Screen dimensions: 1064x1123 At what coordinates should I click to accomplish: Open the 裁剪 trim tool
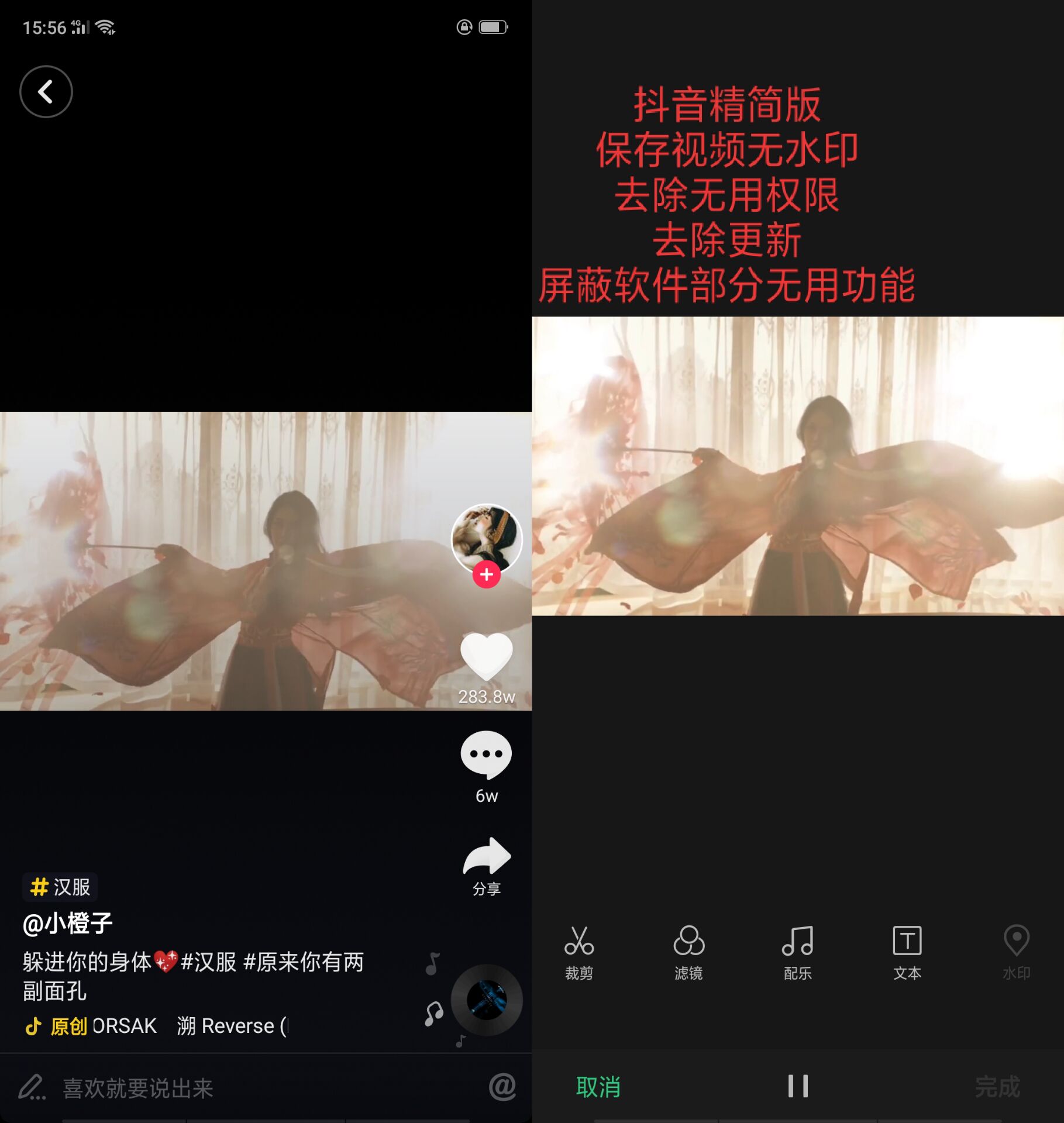579,952
